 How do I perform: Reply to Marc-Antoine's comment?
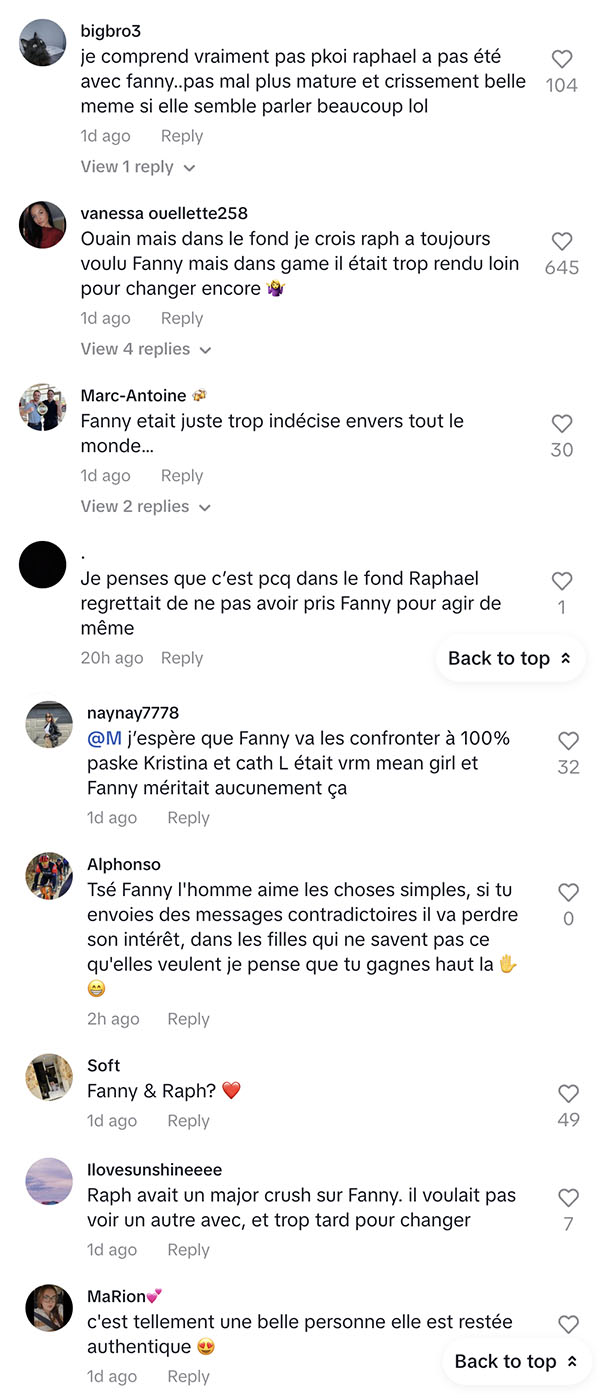182,476
